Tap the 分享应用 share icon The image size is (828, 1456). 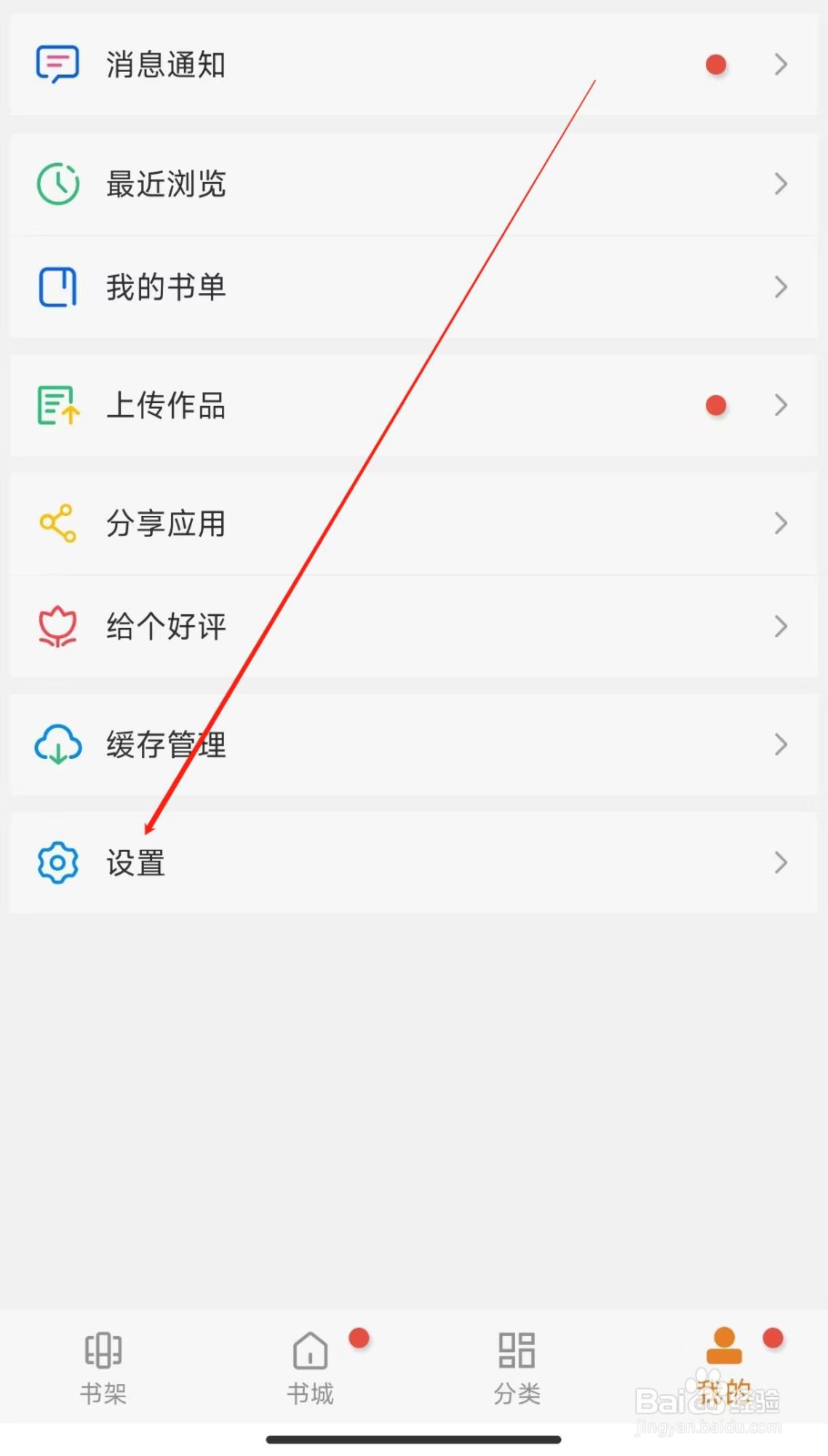[57, 522]
